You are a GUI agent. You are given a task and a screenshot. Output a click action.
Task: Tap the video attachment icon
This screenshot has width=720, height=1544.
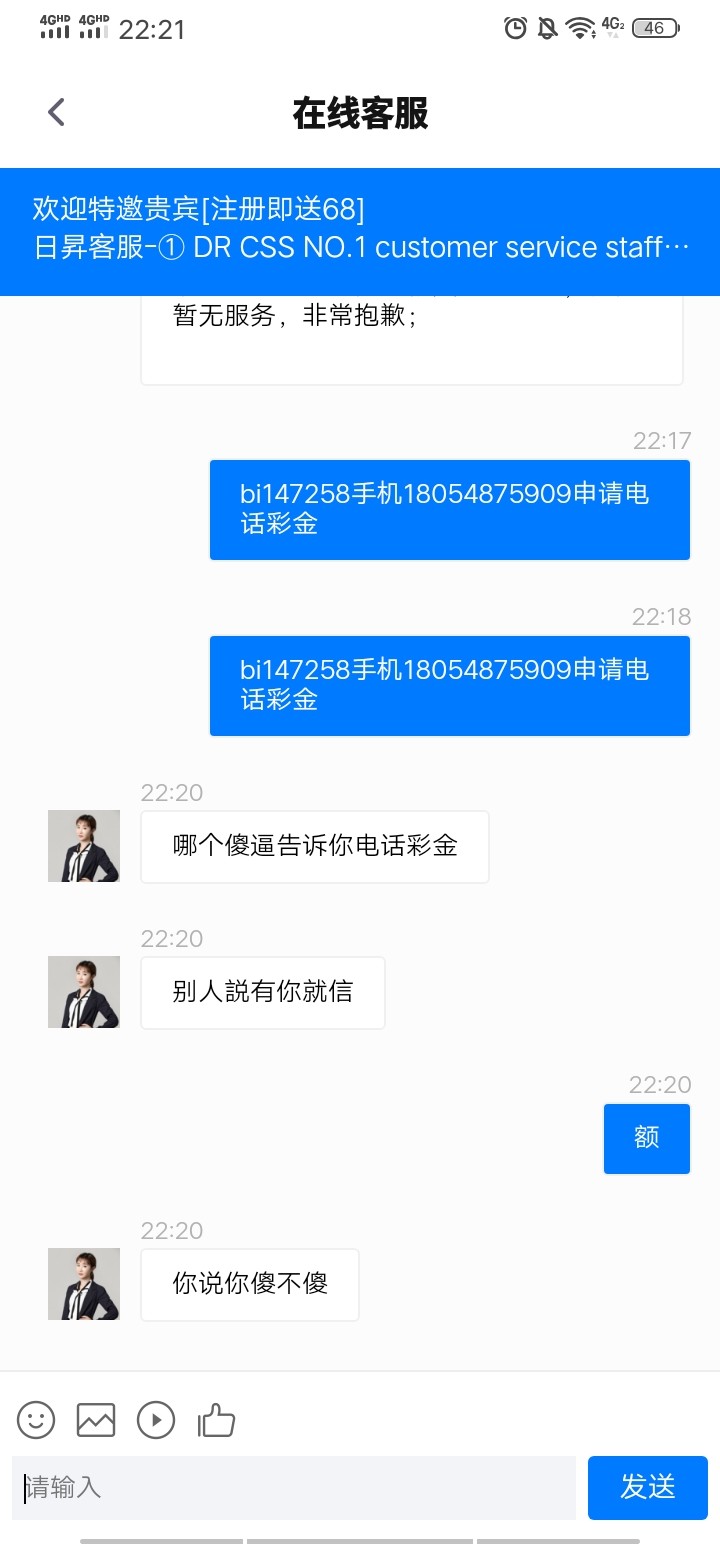point(156,1420)
